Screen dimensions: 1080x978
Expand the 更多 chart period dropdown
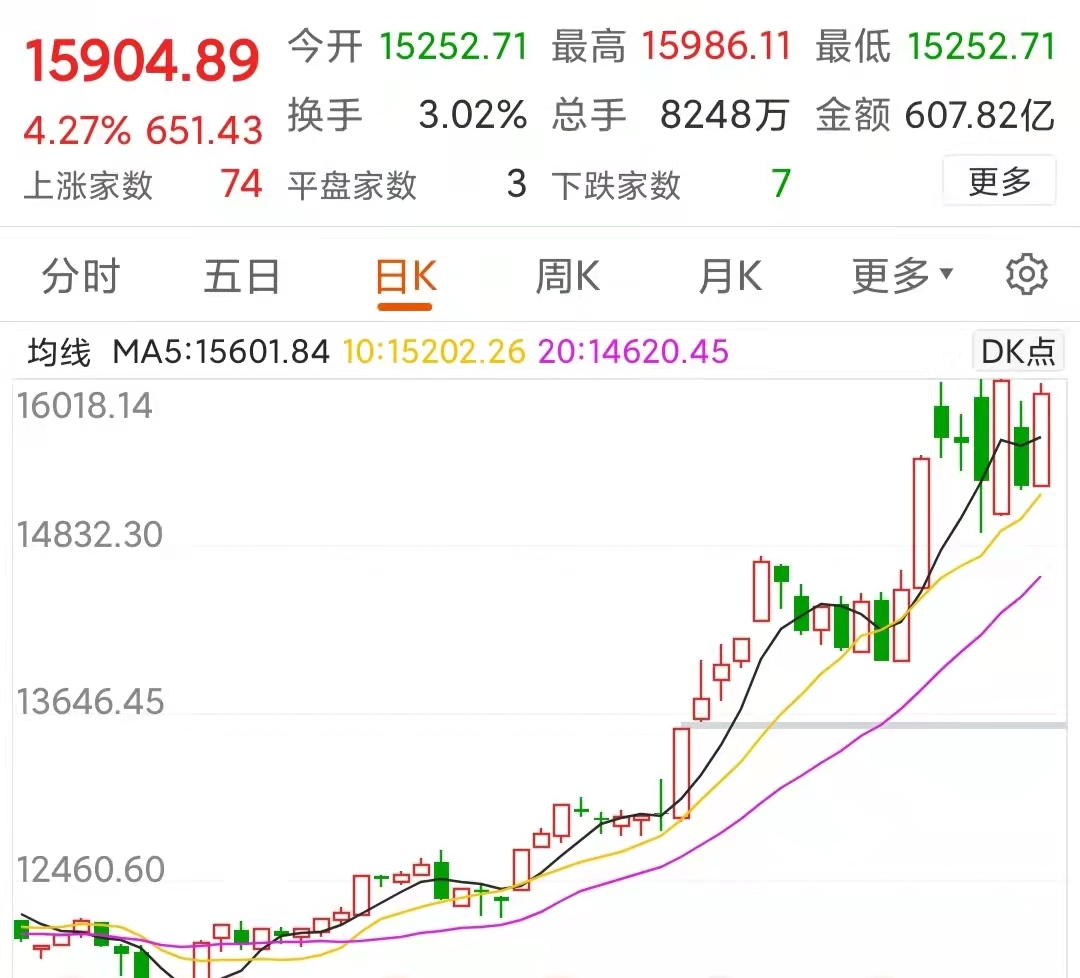coord(902,276)
